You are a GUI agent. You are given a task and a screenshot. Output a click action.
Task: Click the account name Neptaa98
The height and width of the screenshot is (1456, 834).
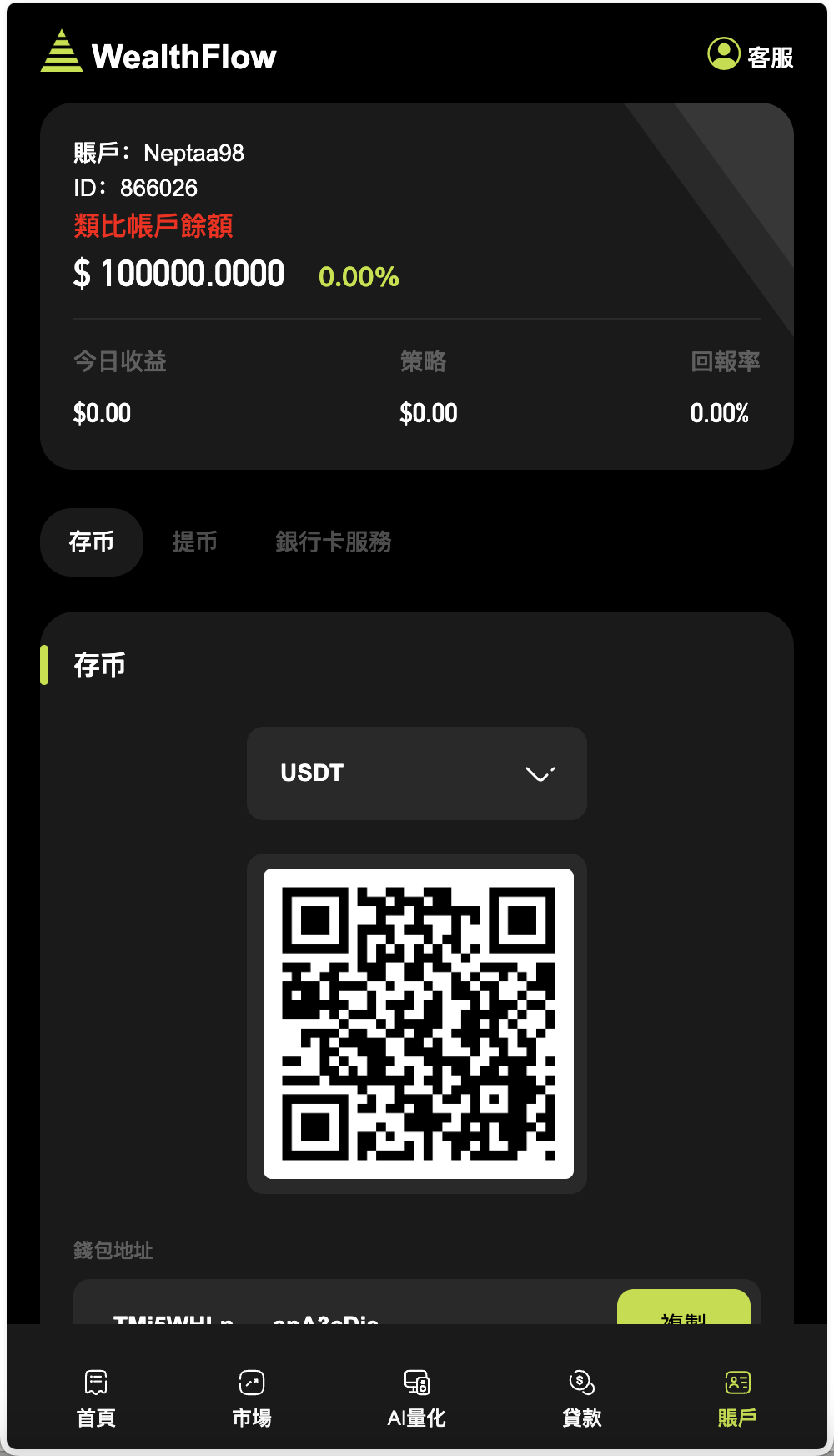(x=193, y=153)
